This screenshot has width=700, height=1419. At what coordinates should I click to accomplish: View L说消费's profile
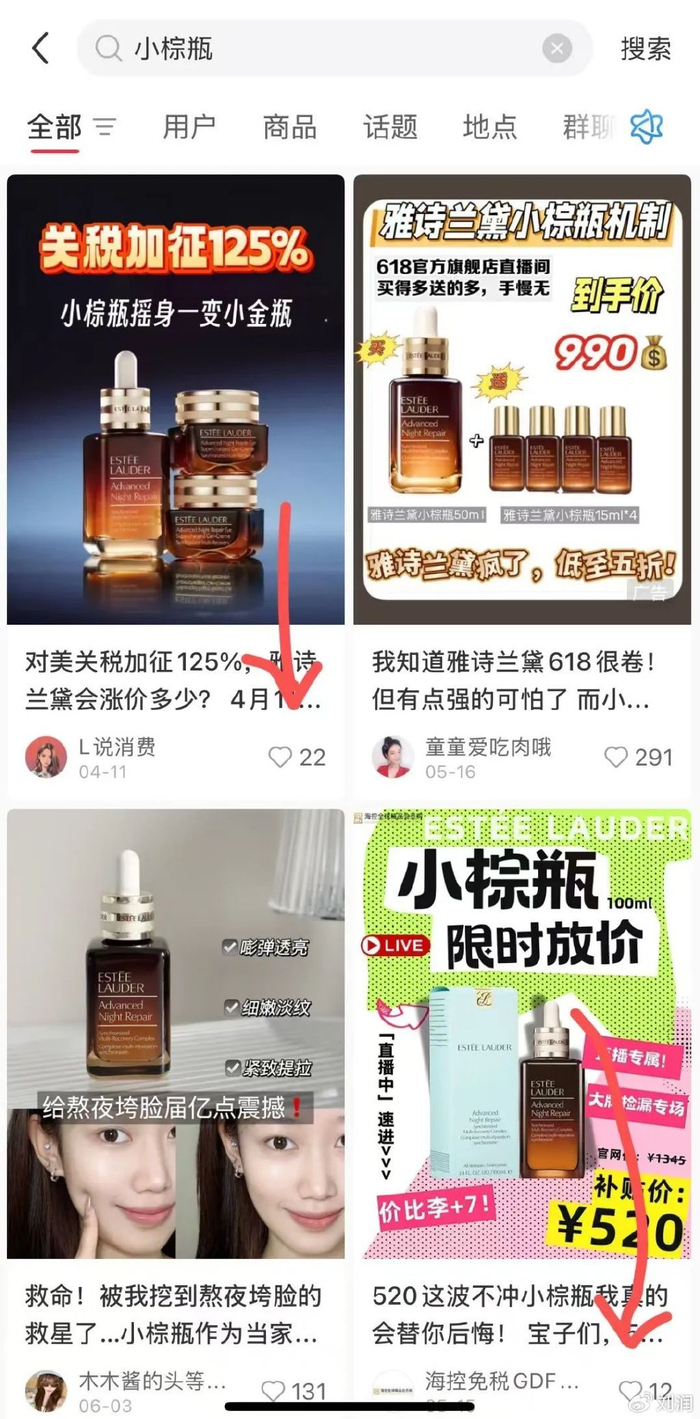click(x=46, y=757)
